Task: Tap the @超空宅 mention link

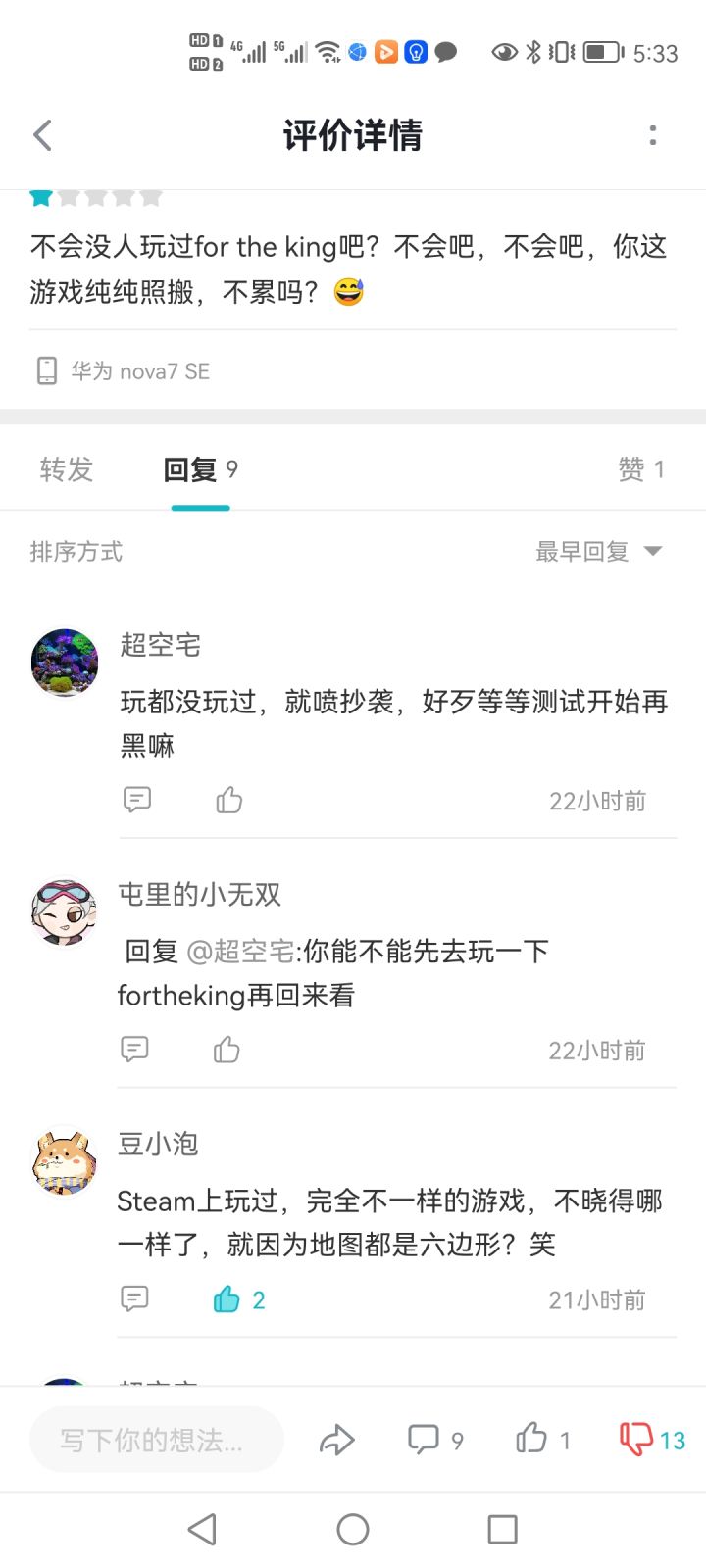Action: pyautogui.click(x=240, y=951)
